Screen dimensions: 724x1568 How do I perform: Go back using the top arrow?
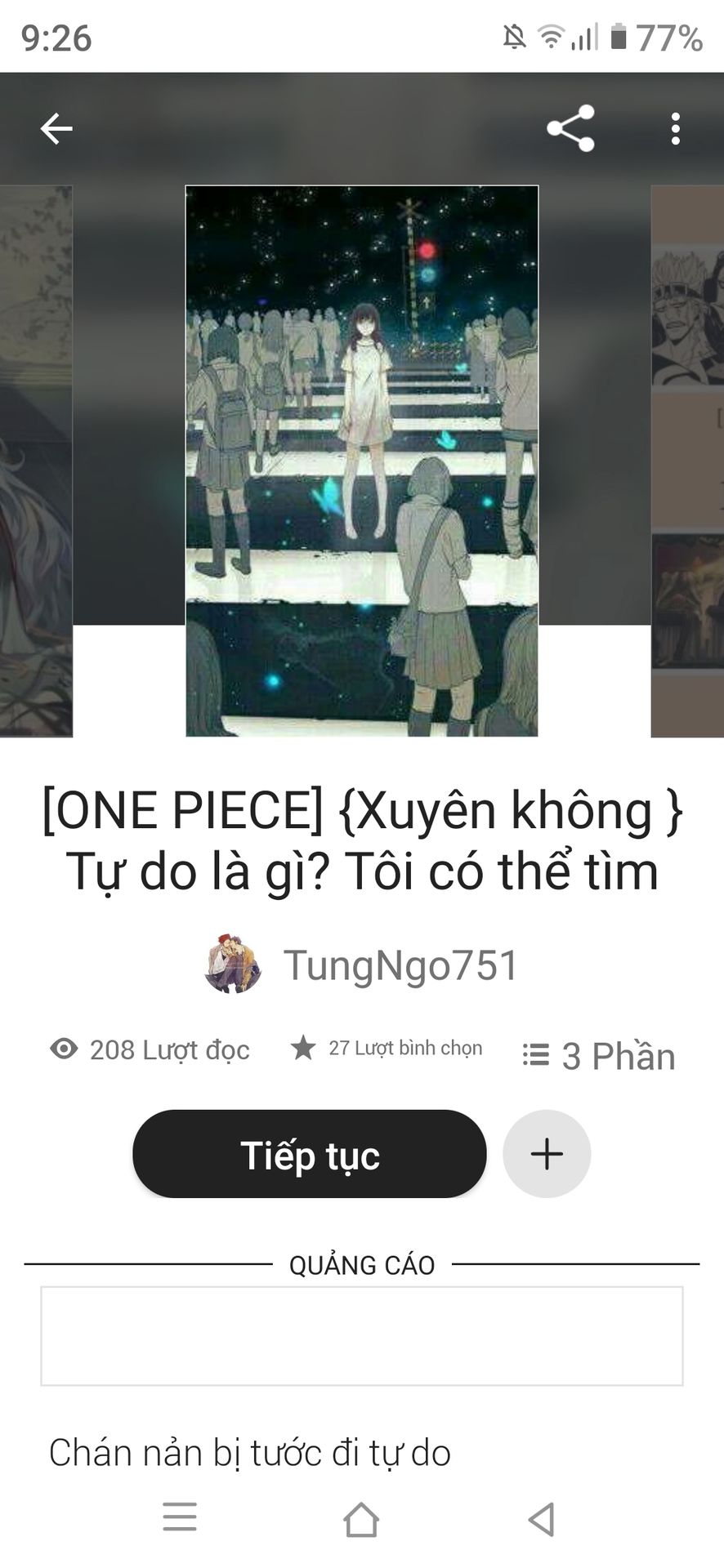click(56, 129)
